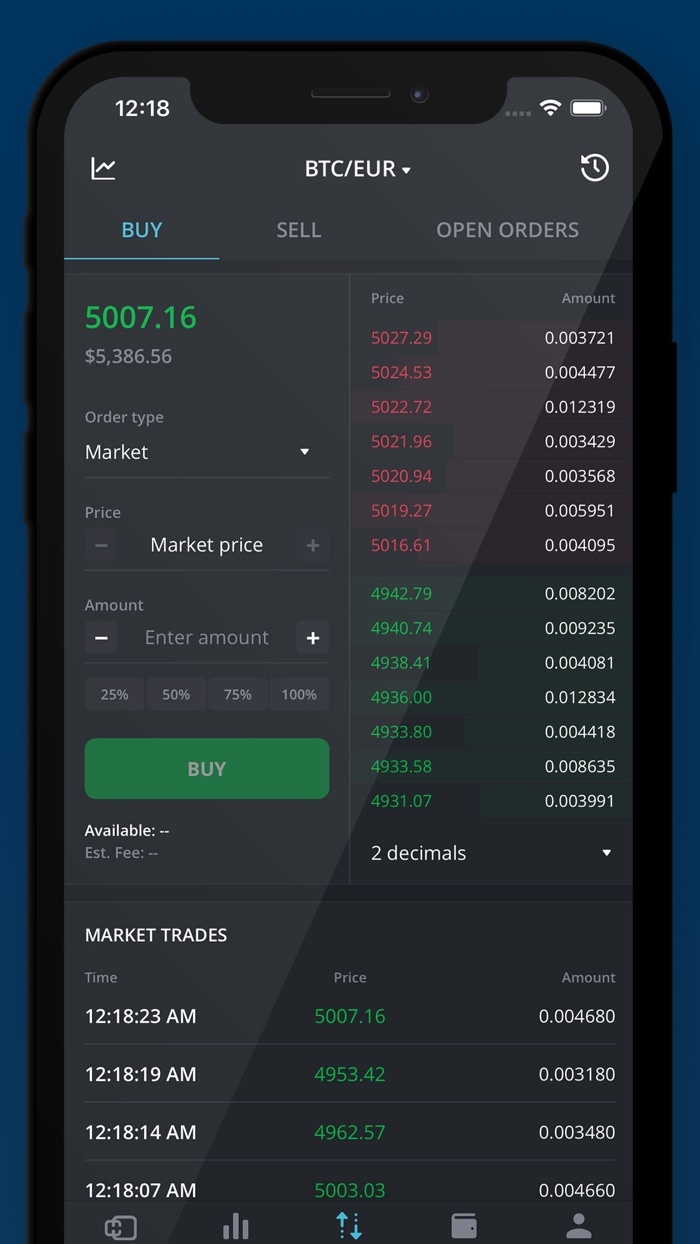The width and height of the screenshot is (700, 1244).
Task: Select the 5016.61 sell order row
Action: pos(491,545)
